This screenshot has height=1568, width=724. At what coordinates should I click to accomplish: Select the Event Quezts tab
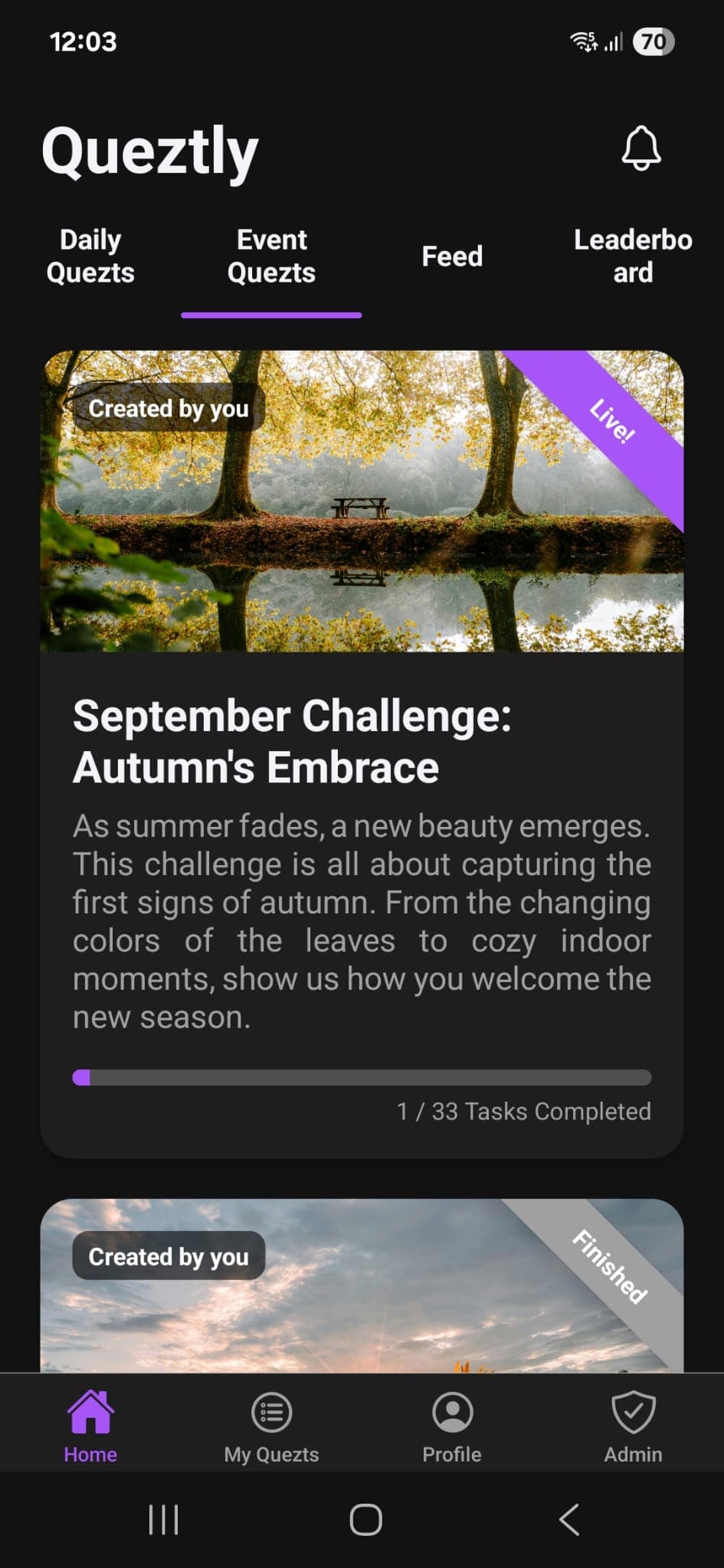pyautogui.click(x=270, y=256)
